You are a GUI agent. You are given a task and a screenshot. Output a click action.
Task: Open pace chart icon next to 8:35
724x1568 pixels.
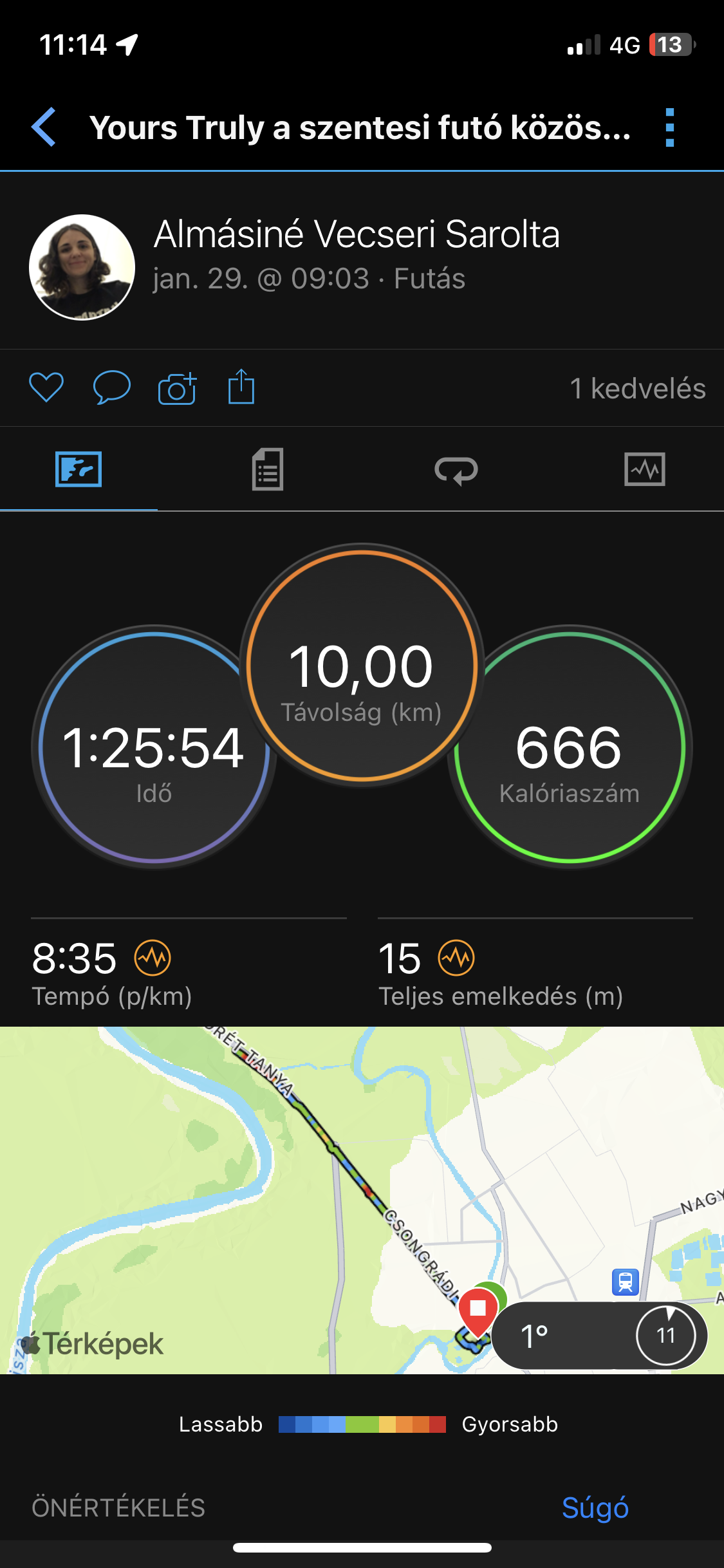point(153,958)
